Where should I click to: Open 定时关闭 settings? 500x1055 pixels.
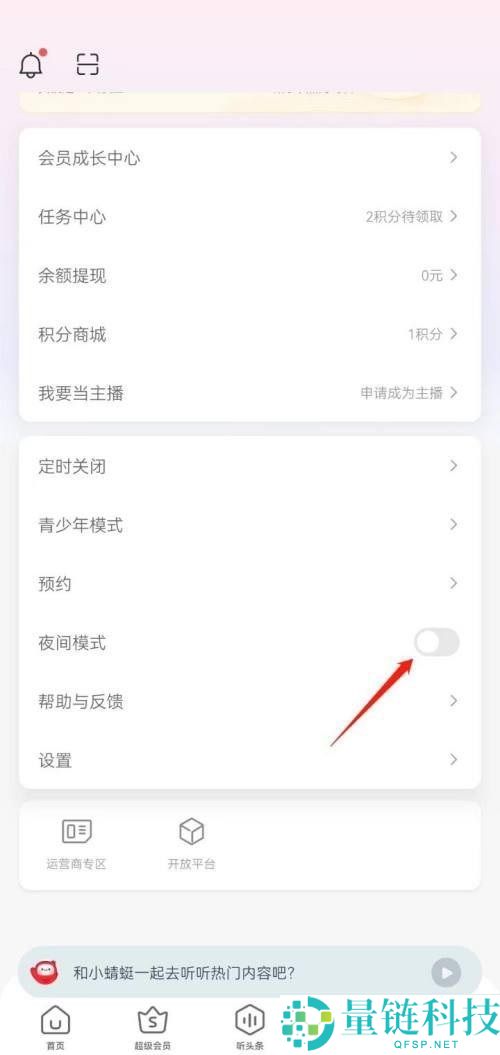coord(250,466)
